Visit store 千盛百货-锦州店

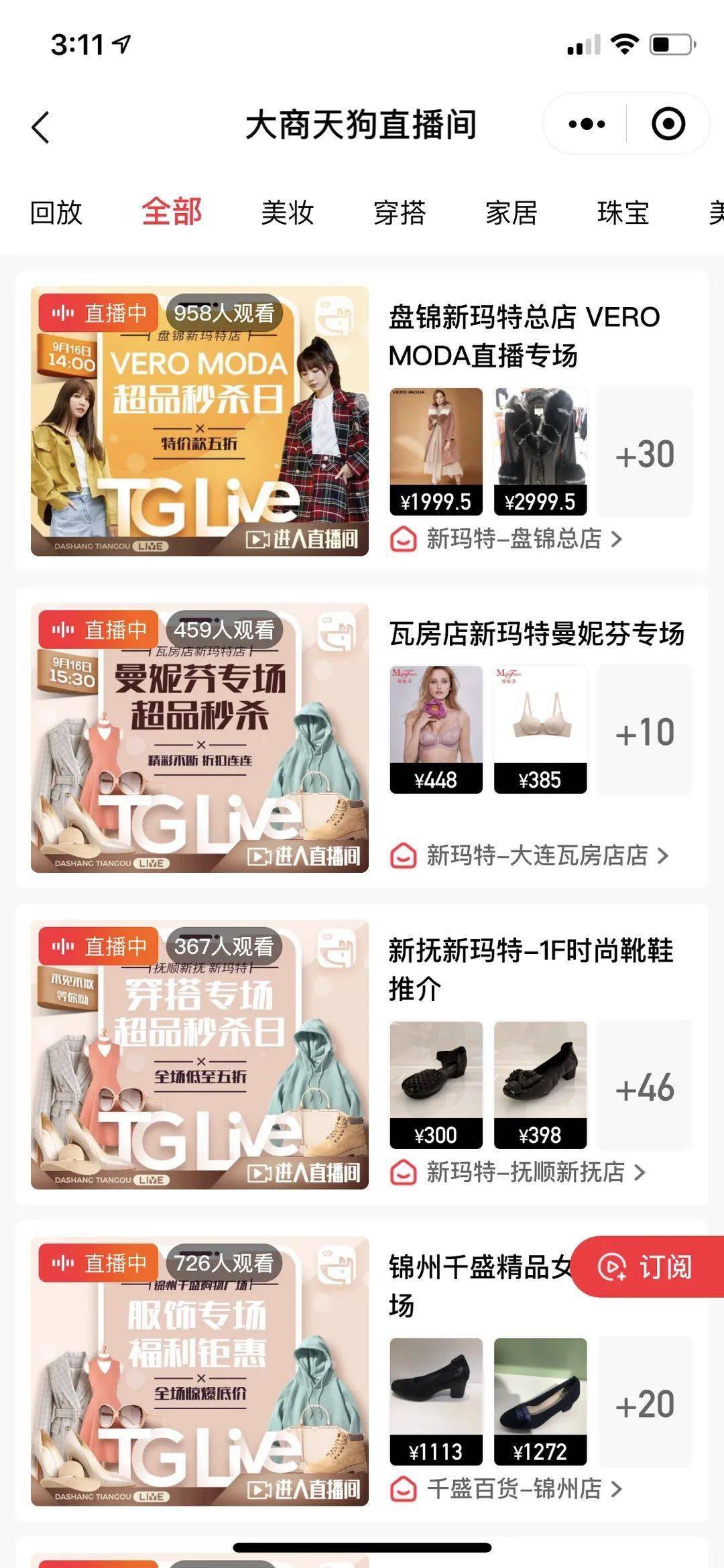point(514,1489)
